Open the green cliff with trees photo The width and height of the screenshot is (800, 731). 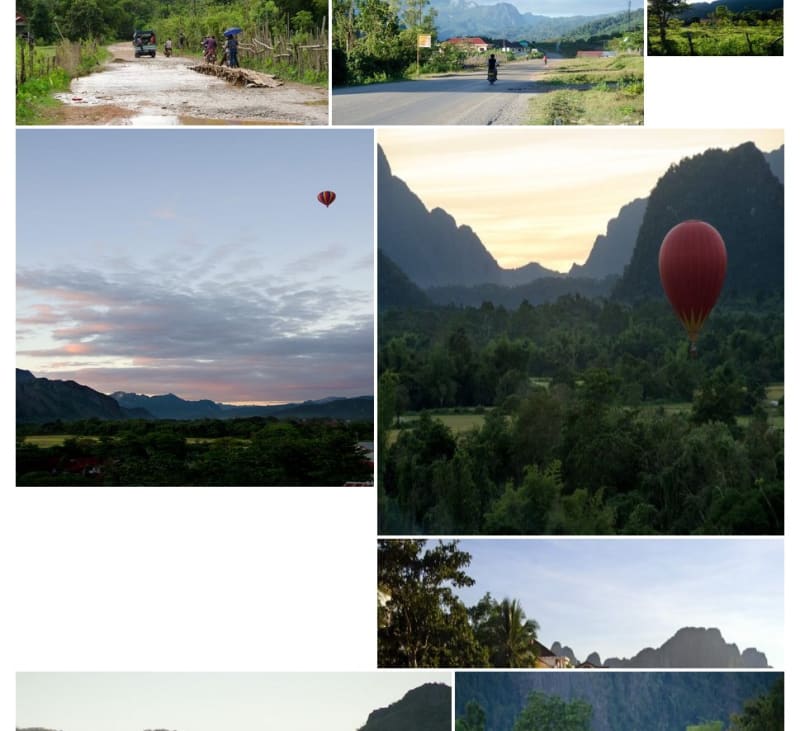(x=618, y=701)
